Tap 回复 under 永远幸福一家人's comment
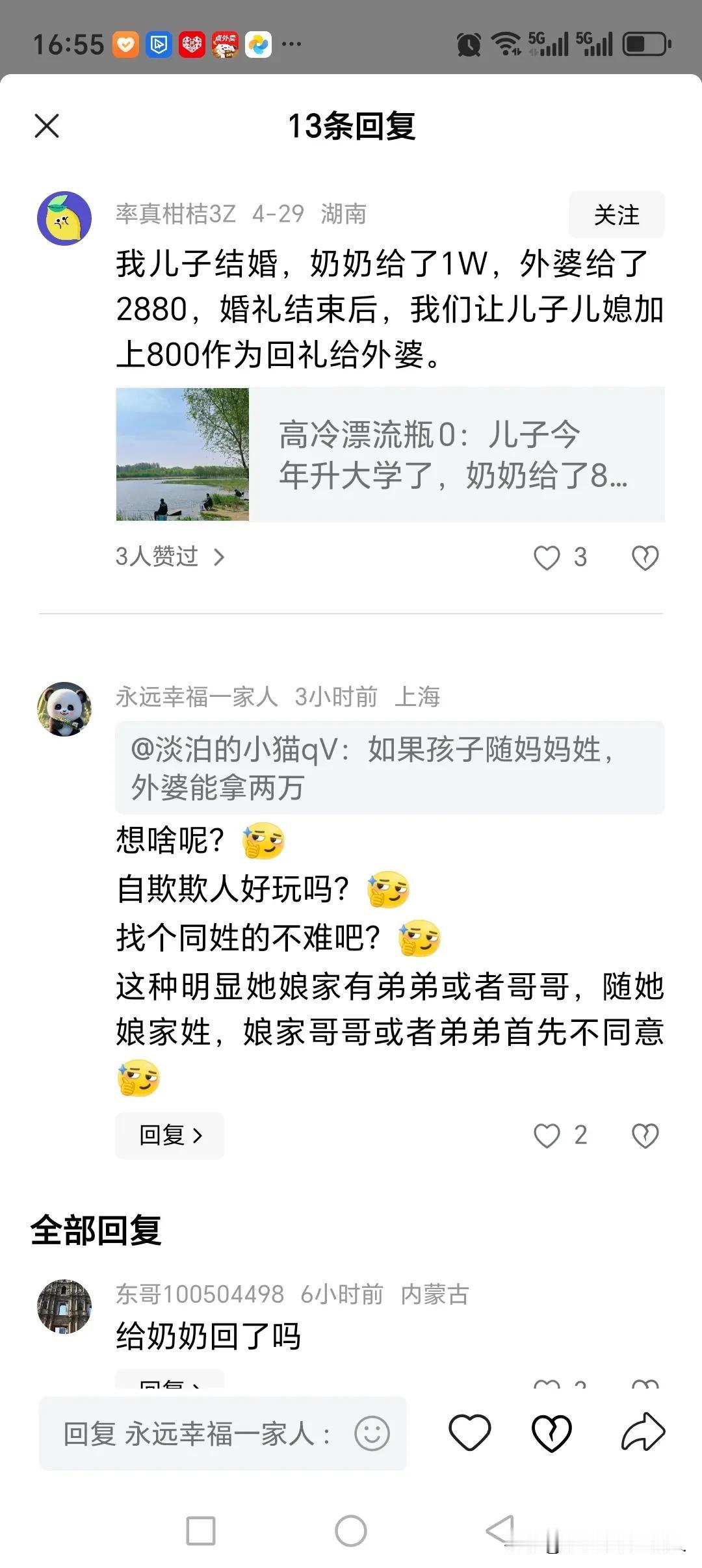702x1568 pixels. tap(170, 1135)
